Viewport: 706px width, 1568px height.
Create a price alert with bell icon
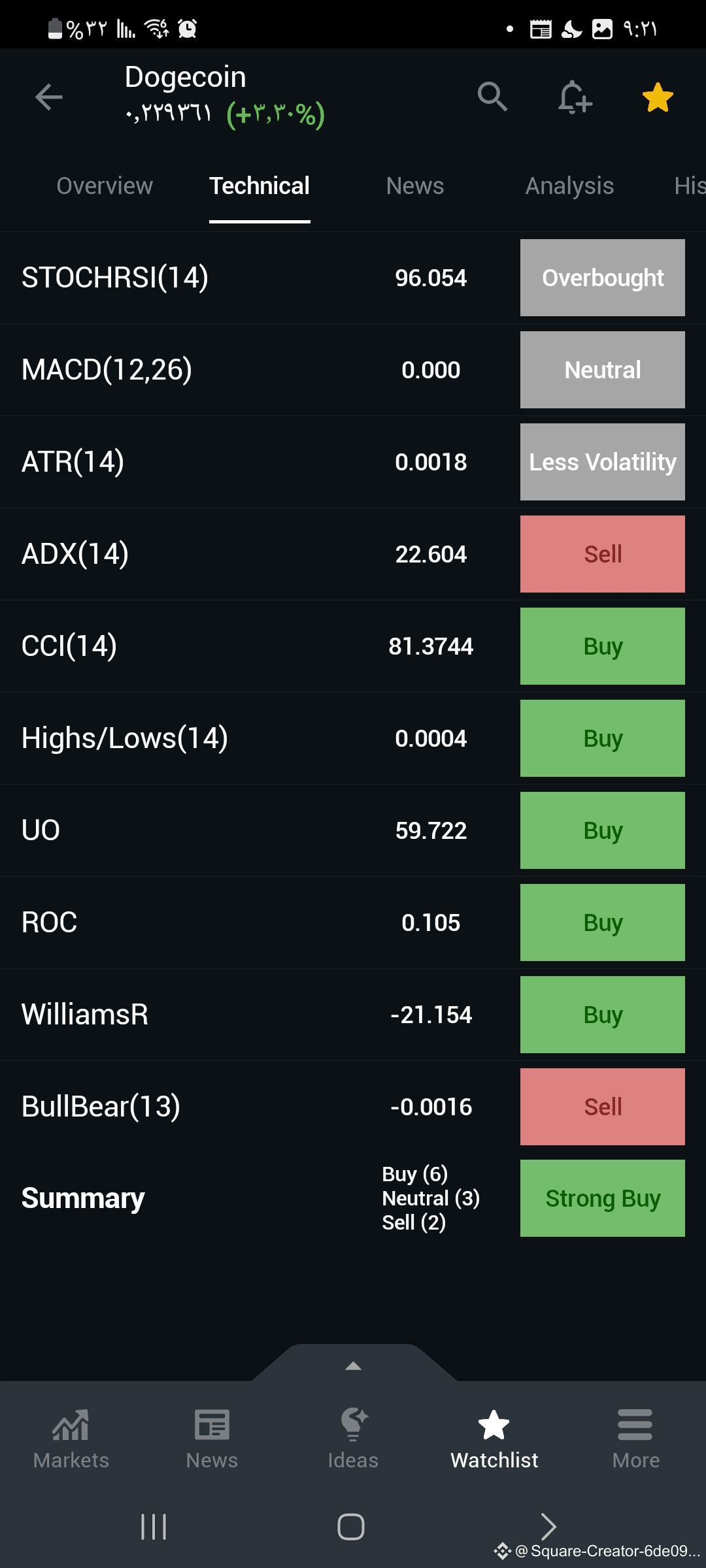click(575, 97)
